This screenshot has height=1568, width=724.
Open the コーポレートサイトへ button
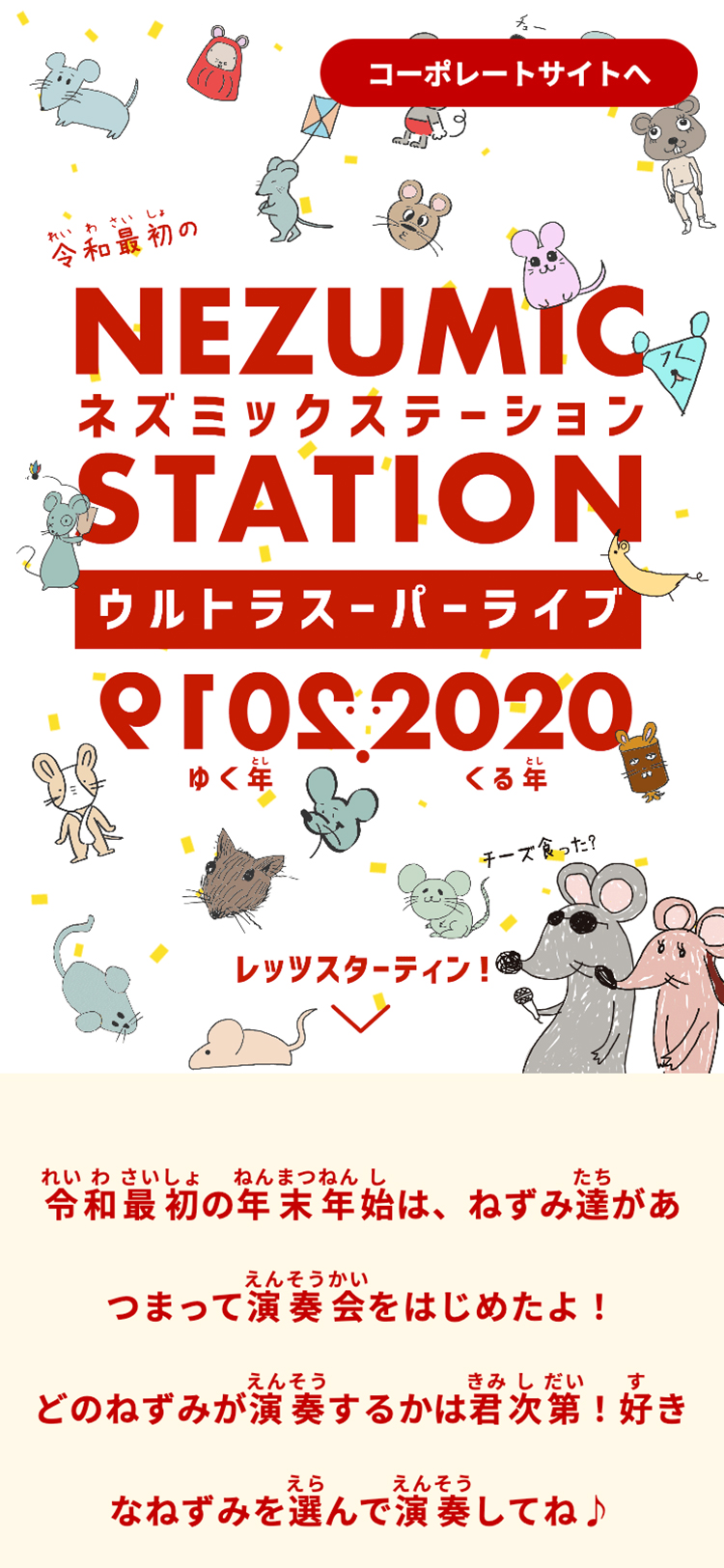(x=509, y=73)
